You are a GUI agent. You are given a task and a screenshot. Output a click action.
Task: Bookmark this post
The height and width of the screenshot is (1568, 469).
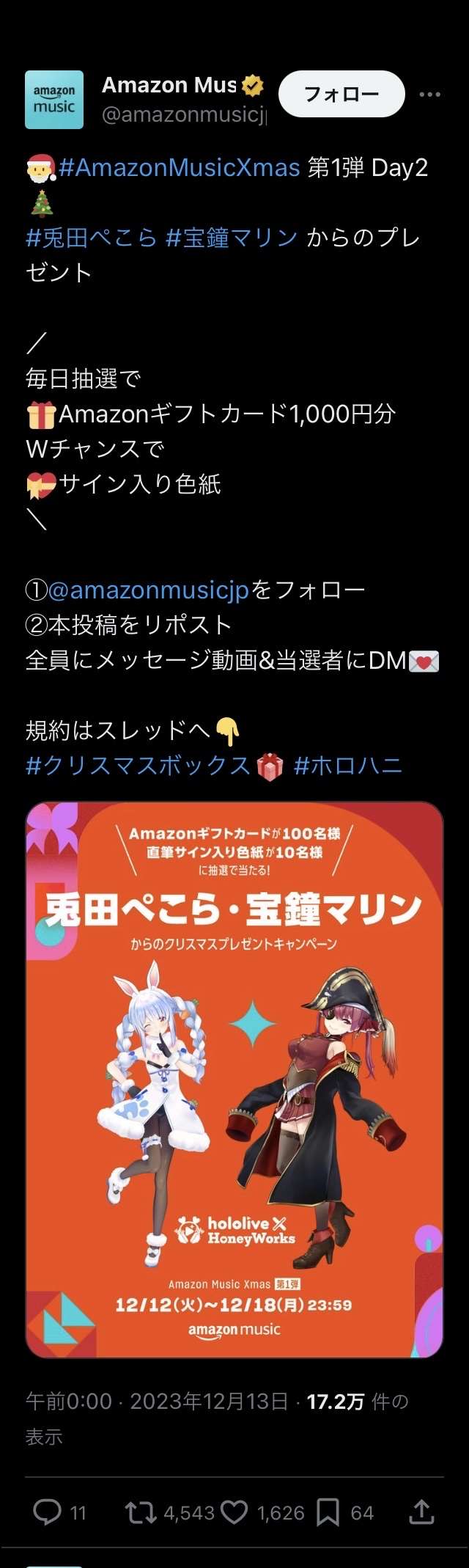pyautogui.click(x=328, y=1512)
